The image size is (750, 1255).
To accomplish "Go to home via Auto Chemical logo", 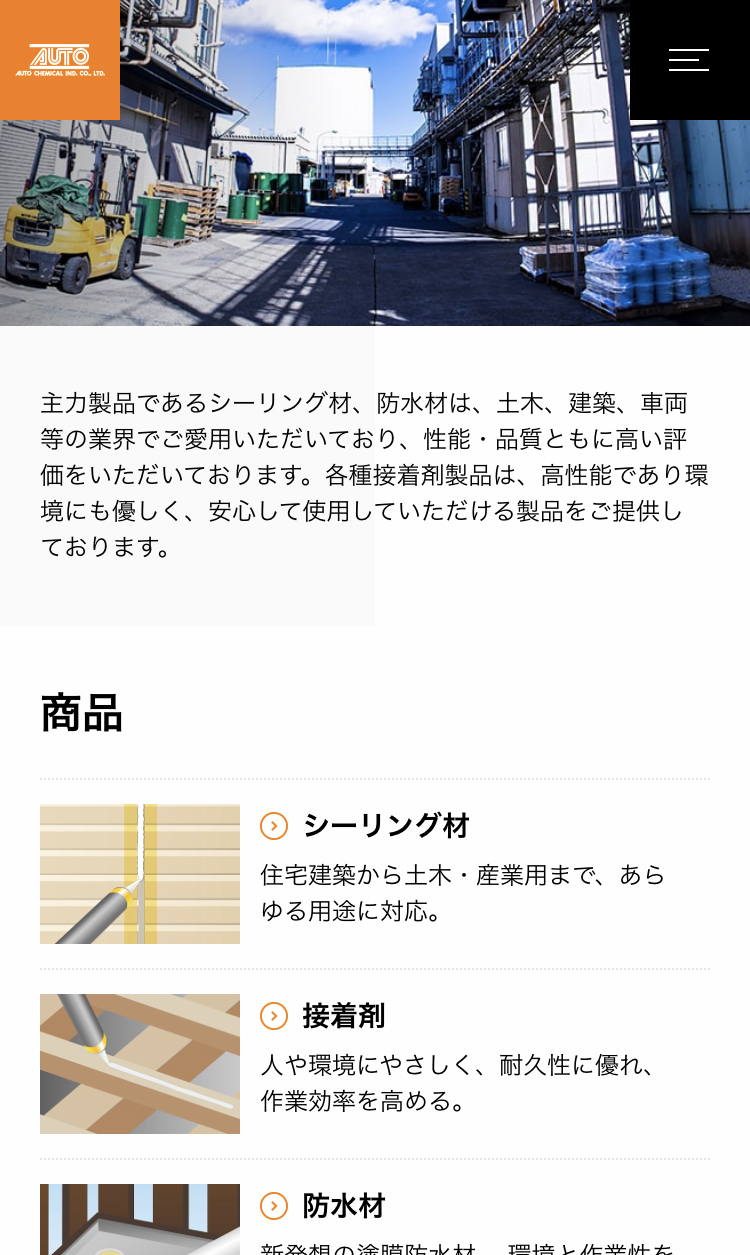I will tap(60, 60).
